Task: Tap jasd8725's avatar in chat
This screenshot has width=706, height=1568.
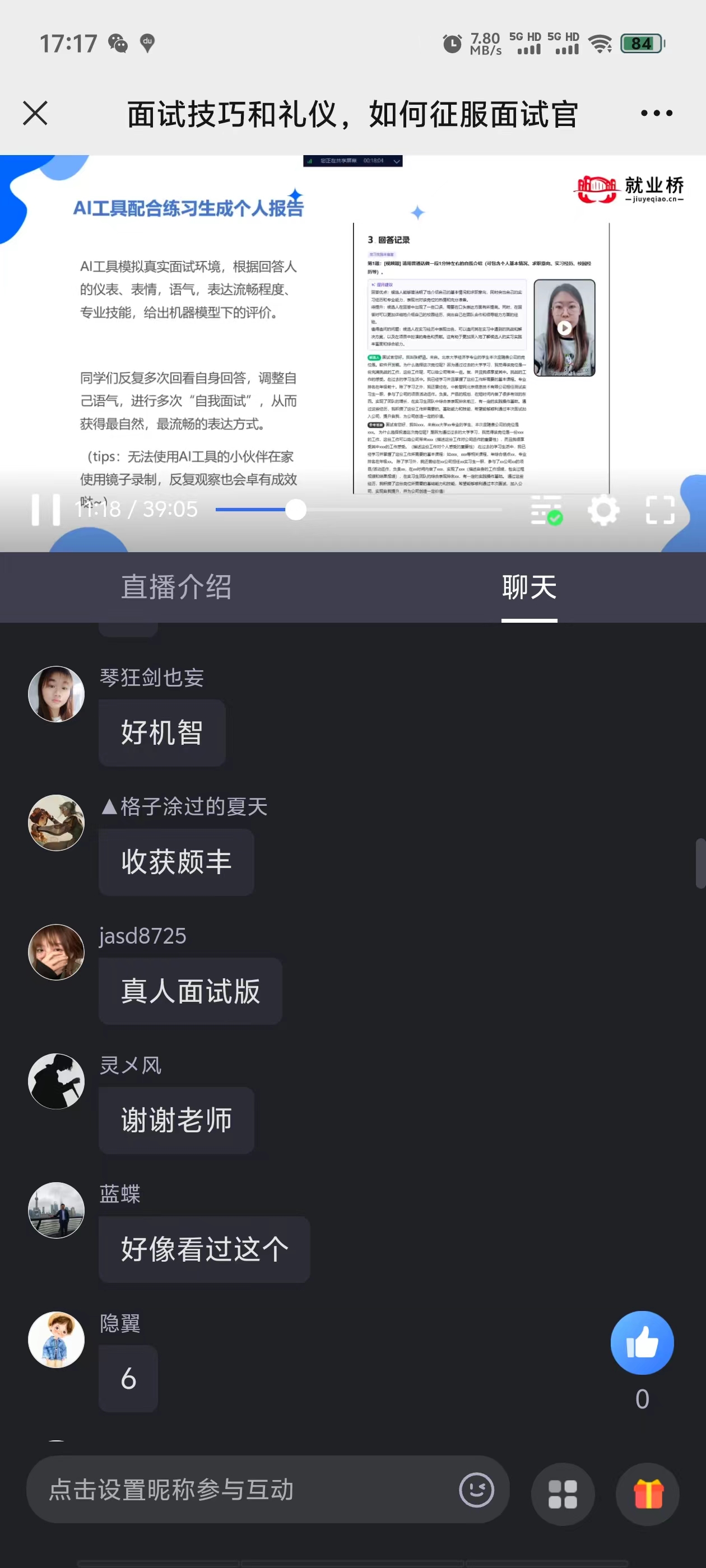Action: coord(56,952)
